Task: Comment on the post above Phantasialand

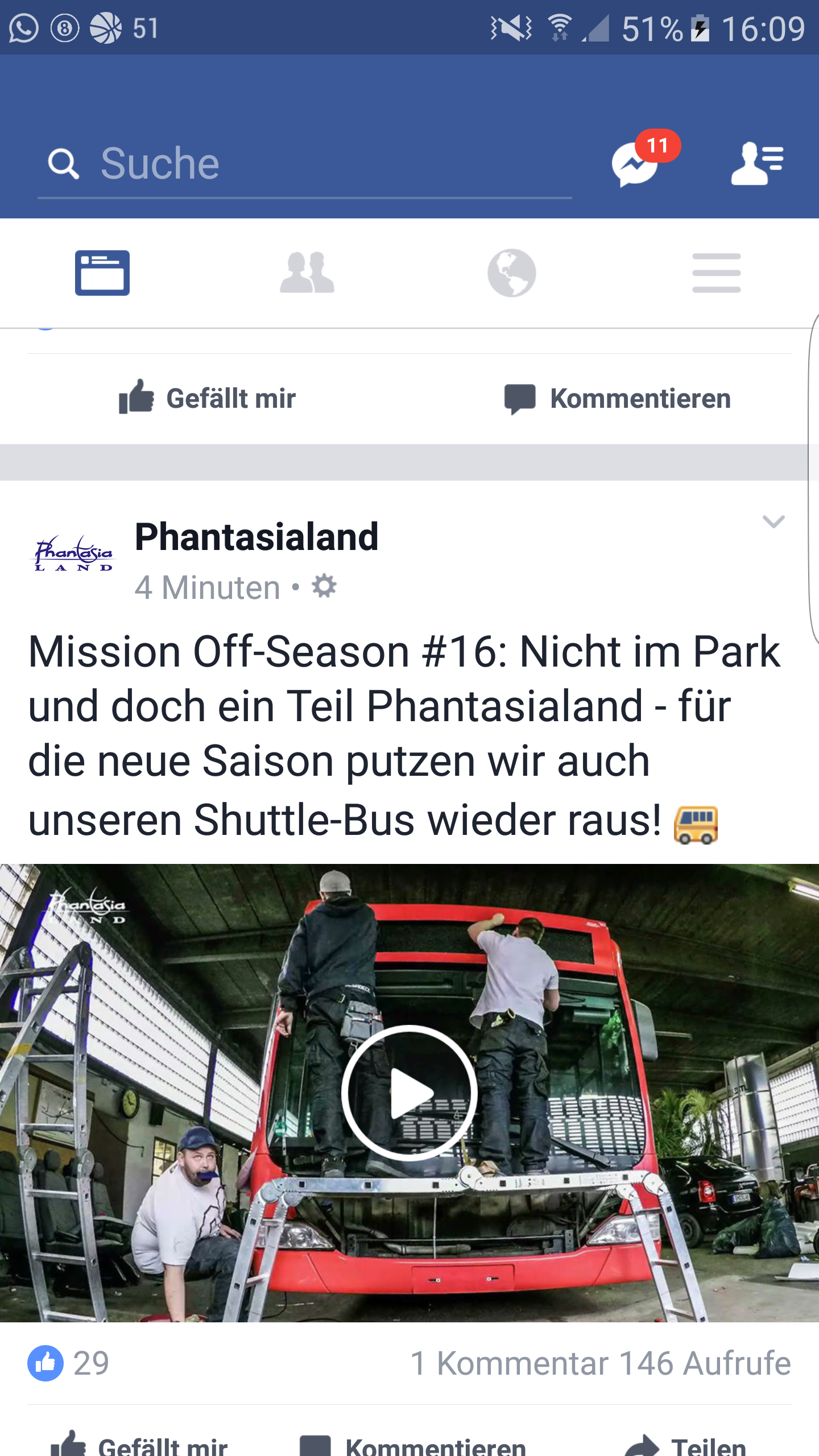Action: point(617,398)
